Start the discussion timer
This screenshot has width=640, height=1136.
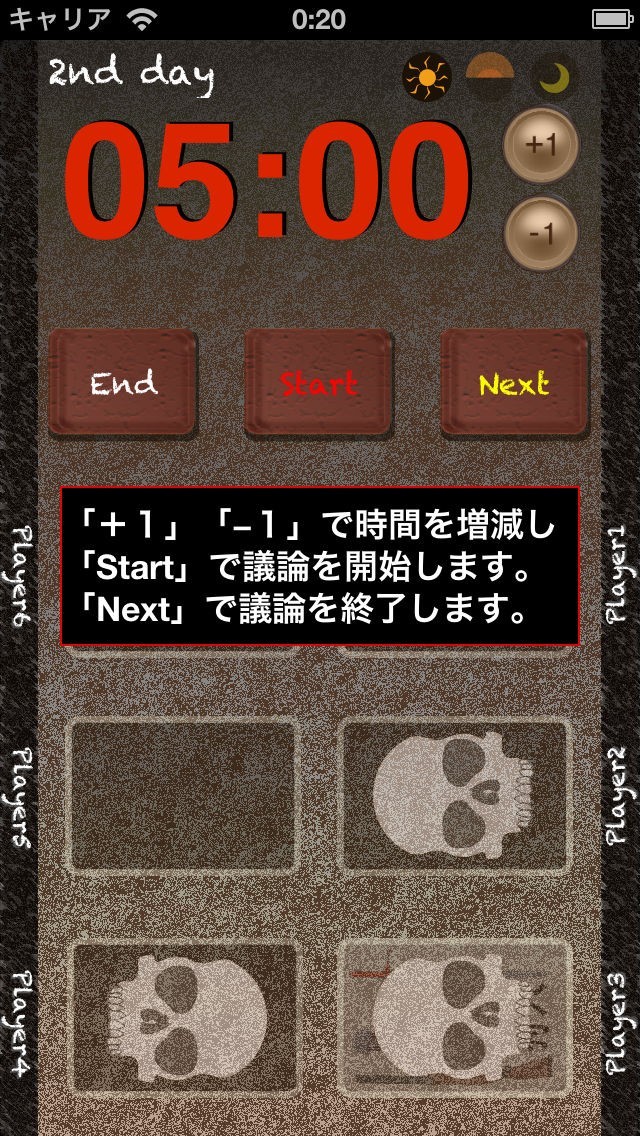(319, 383)
